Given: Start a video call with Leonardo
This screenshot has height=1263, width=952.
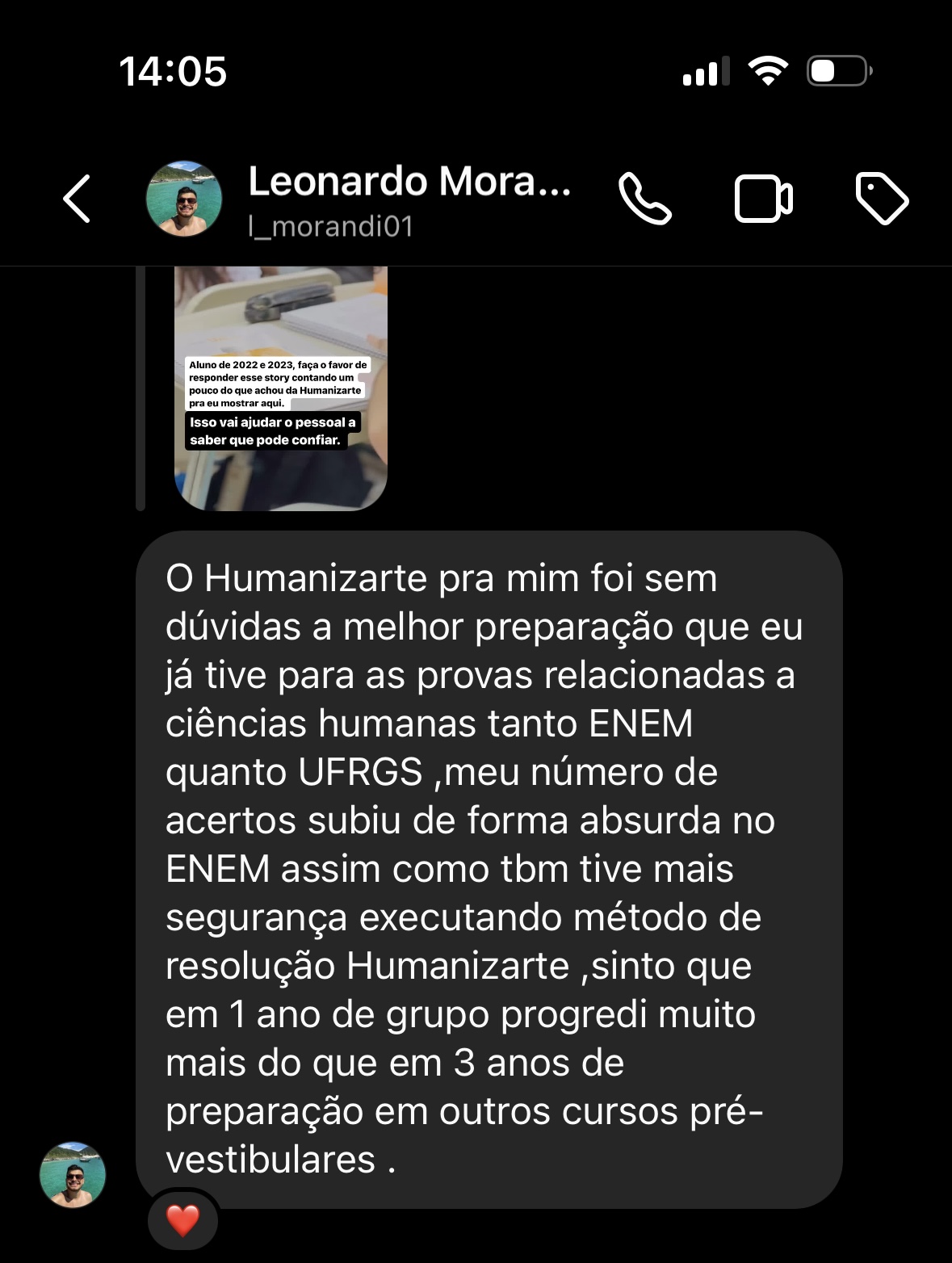Looking at the screenshot, I should pyautogui.click(x=763, y=199).
